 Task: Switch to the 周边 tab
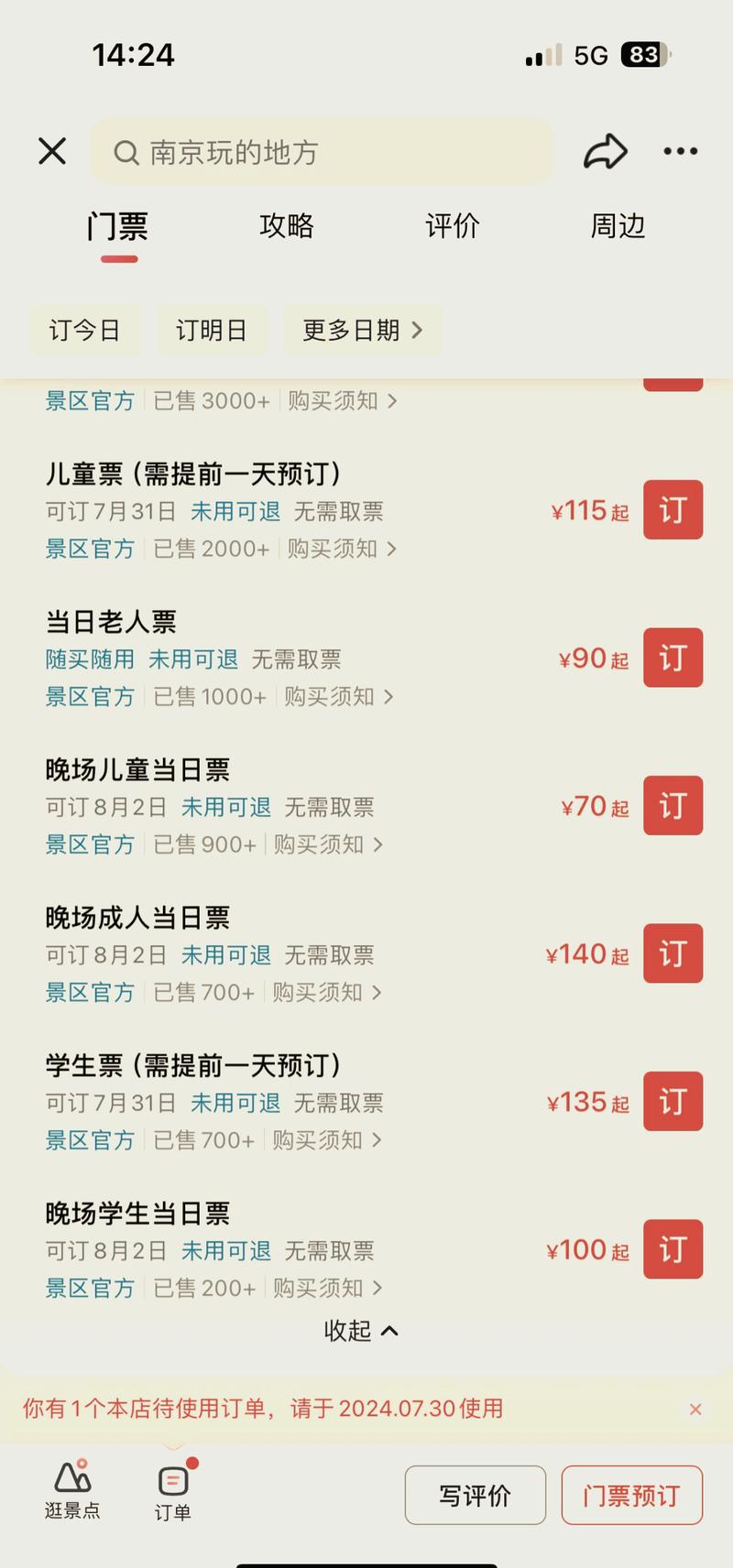point(618,225)
